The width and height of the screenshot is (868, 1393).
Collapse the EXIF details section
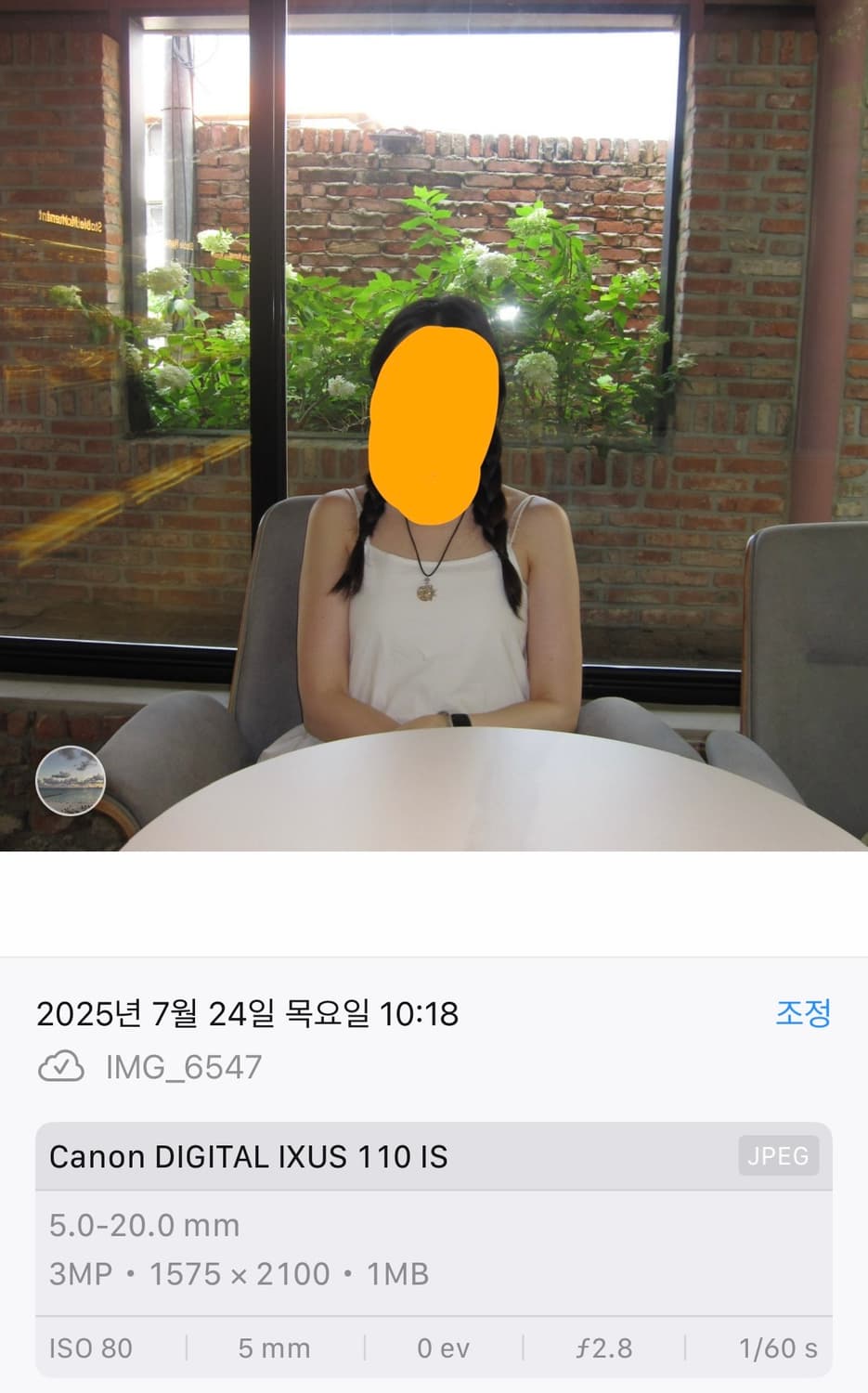[434, 1249]
